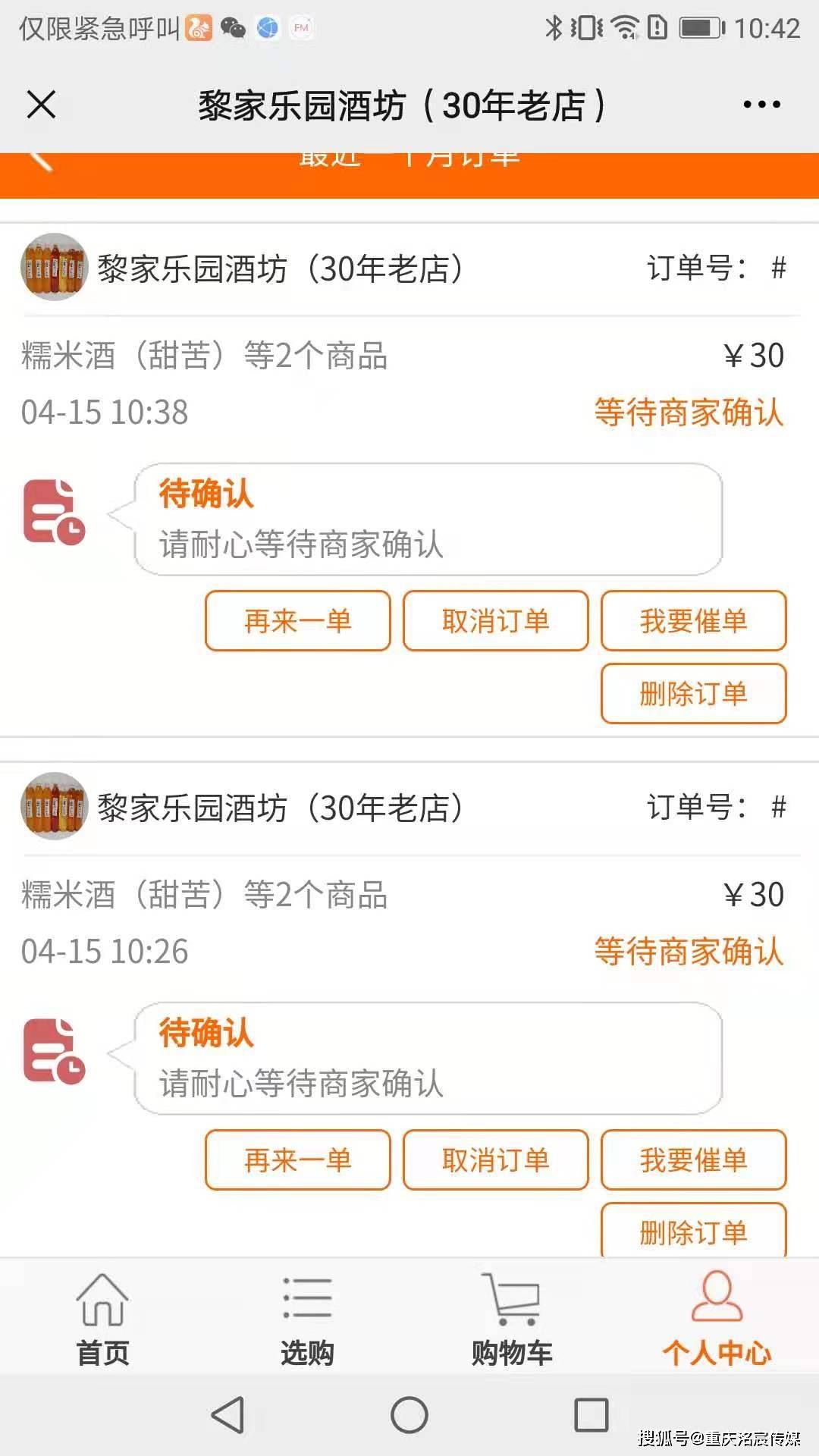Image resolution: width=819 pixels, height=1456 pixels.
Task: Tap 我要催单 for the 10:38 order
Action: coord(693,621)
